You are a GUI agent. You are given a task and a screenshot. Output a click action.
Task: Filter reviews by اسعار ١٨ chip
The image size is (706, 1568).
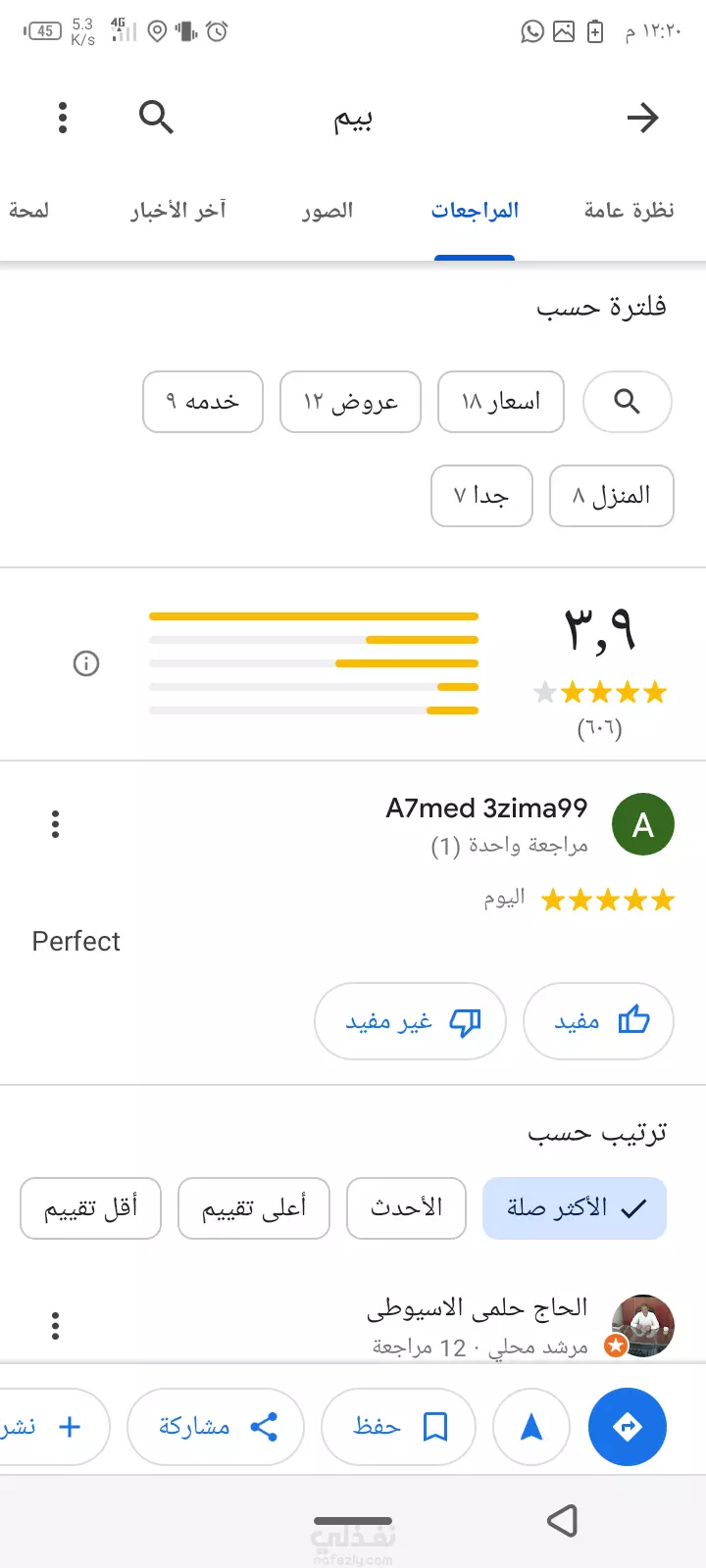pos(501,402)
